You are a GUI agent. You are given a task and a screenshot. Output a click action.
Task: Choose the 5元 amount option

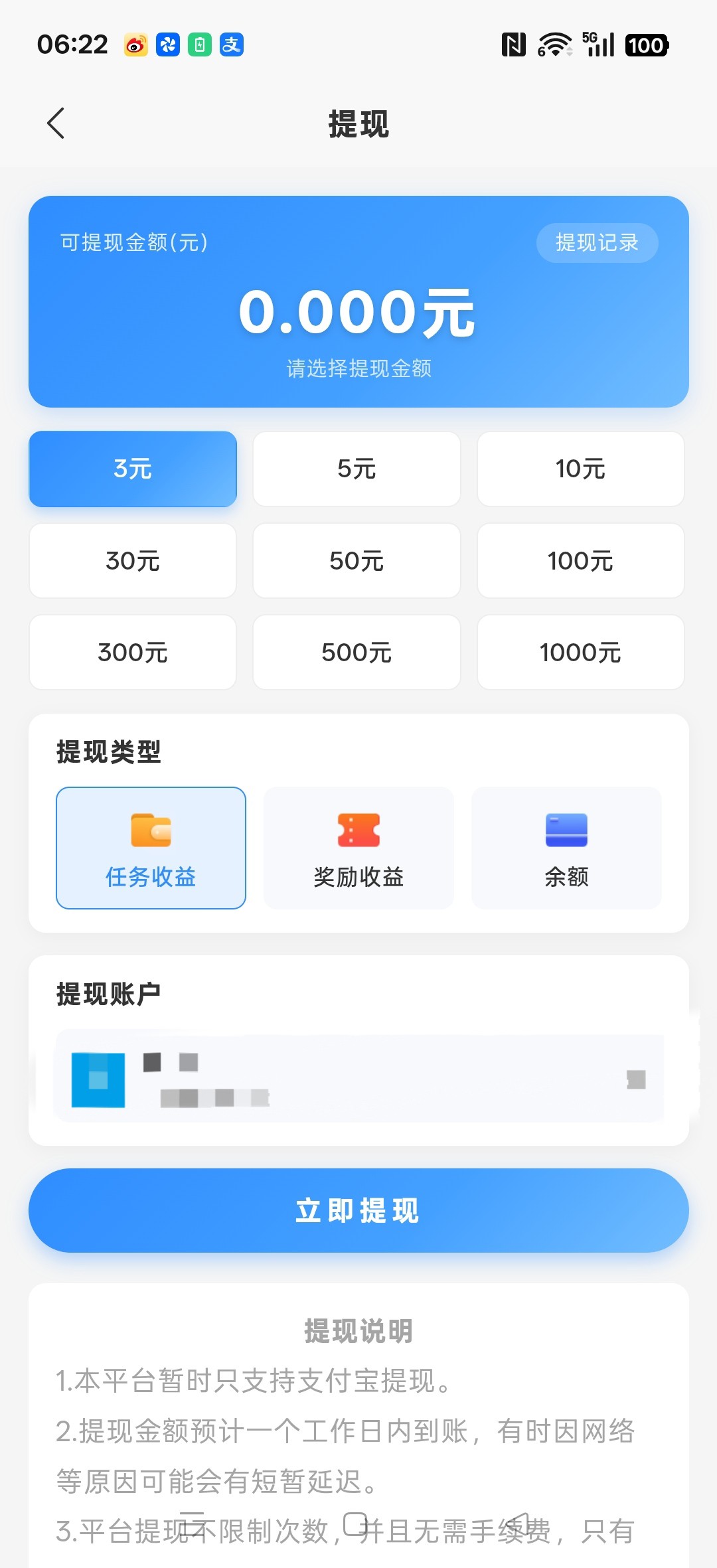(357, 469)
